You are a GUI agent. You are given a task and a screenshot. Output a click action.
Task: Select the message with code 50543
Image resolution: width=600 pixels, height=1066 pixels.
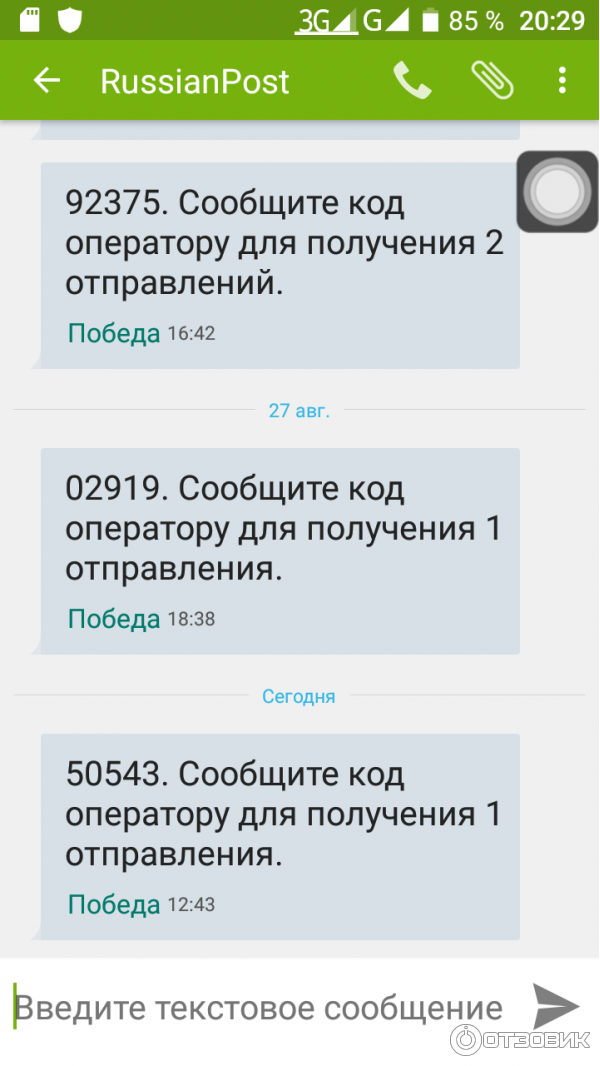[x=280, y=836]
